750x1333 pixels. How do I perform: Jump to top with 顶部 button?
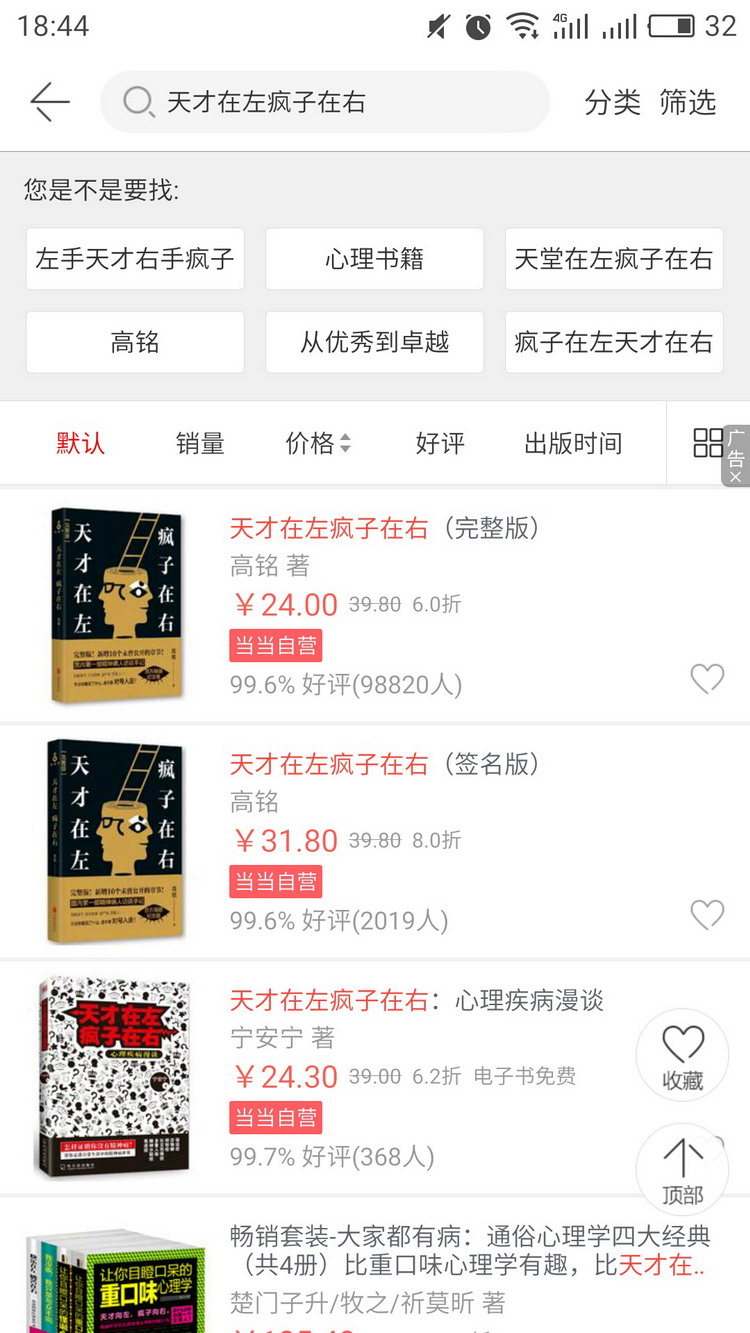click(682, 1170)
